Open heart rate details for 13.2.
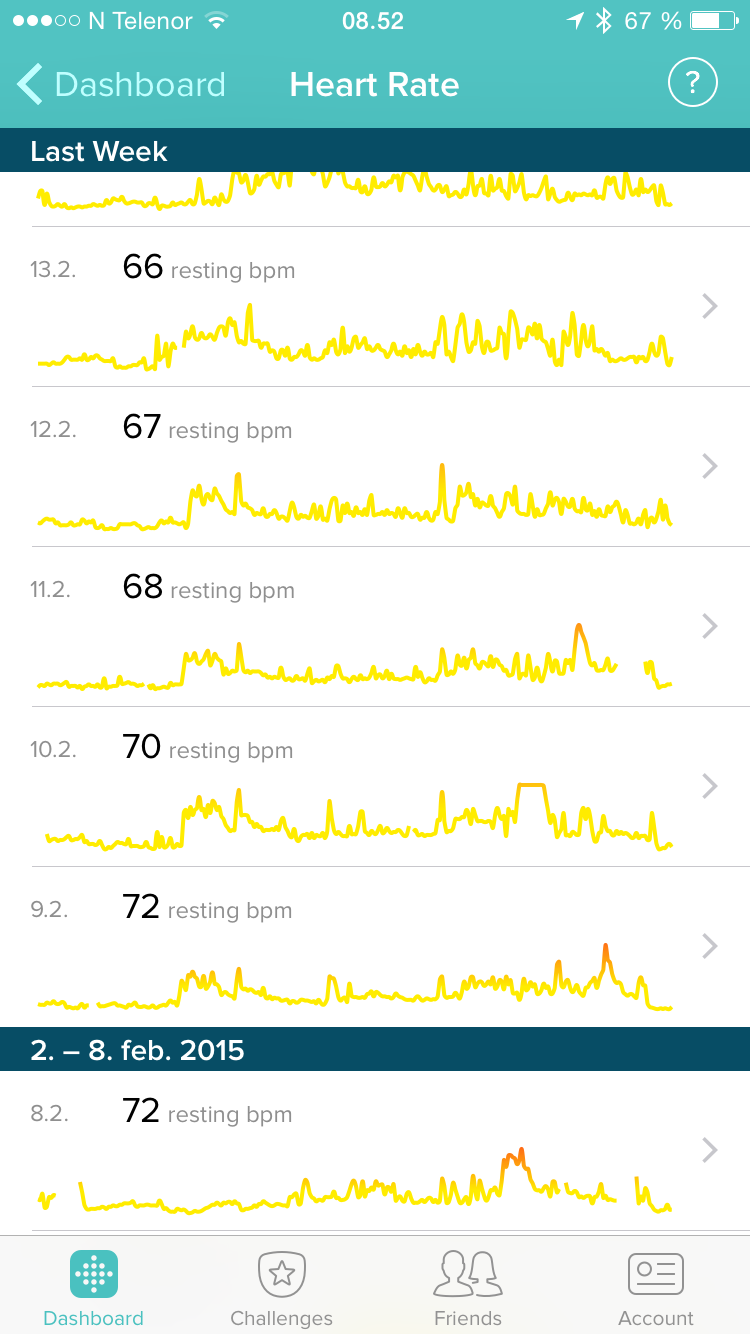The width and height of the screenshot is (750, 1334). click(375, 307)
